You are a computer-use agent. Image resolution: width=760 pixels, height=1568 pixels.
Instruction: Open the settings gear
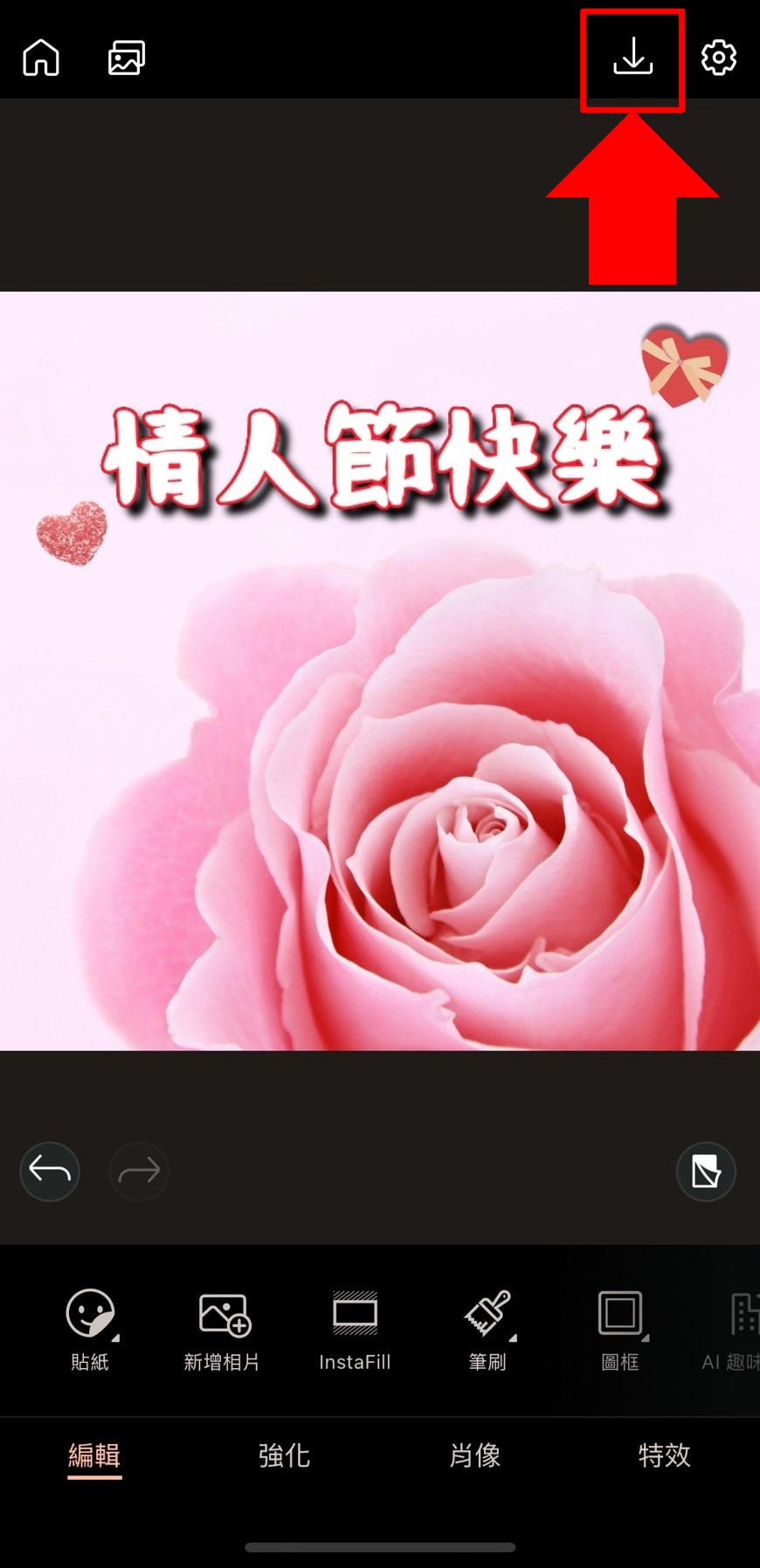[719, 58]
